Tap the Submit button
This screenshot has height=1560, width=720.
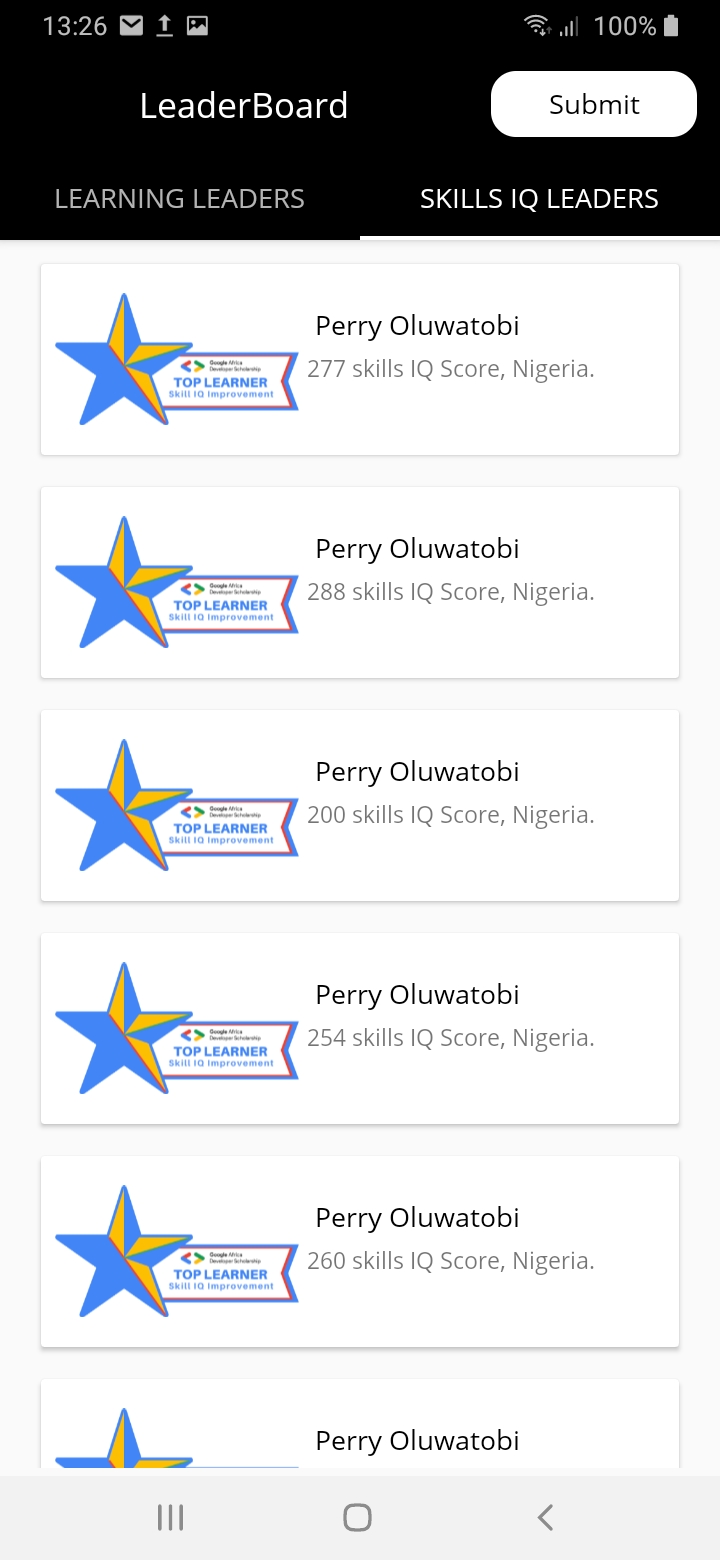coord(593,104)
